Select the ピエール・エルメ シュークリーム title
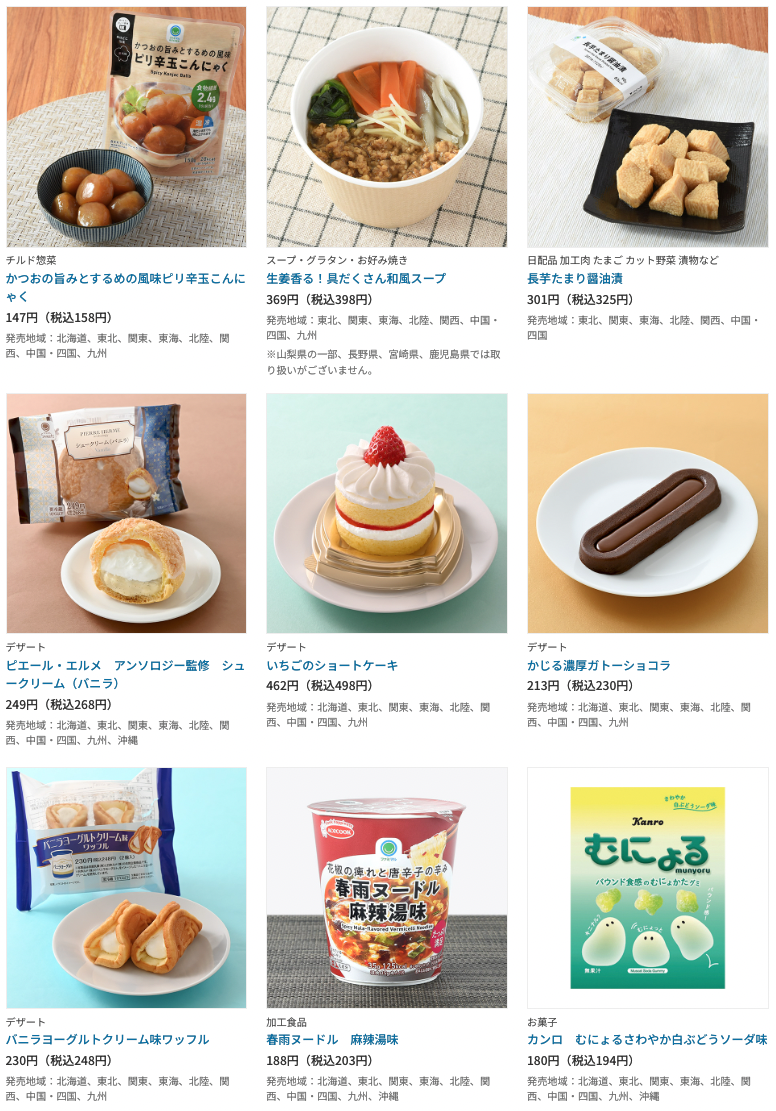This screenshot has width=776, height=1111. tap(125, 674)
